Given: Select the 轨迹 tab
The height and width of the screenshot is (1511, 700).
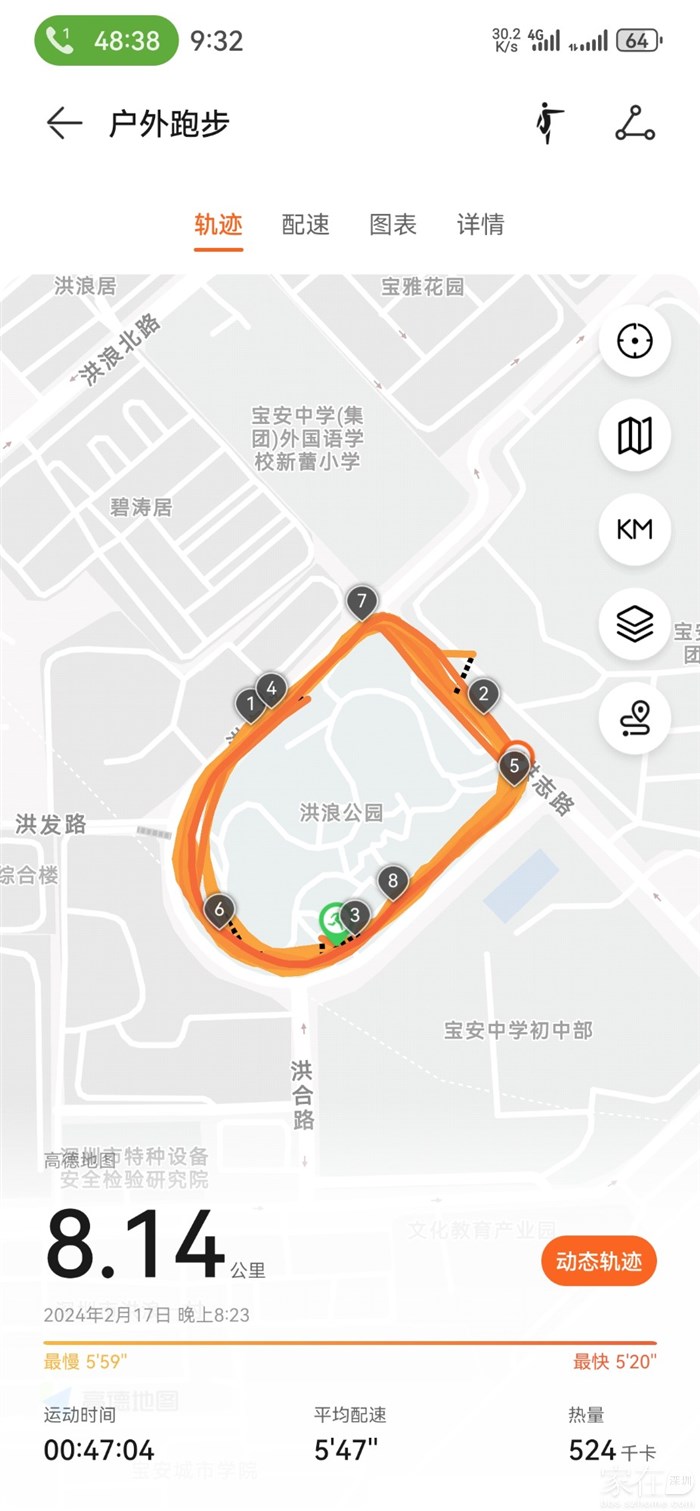Looking at the screenshot, I should [x=218, y=225].
